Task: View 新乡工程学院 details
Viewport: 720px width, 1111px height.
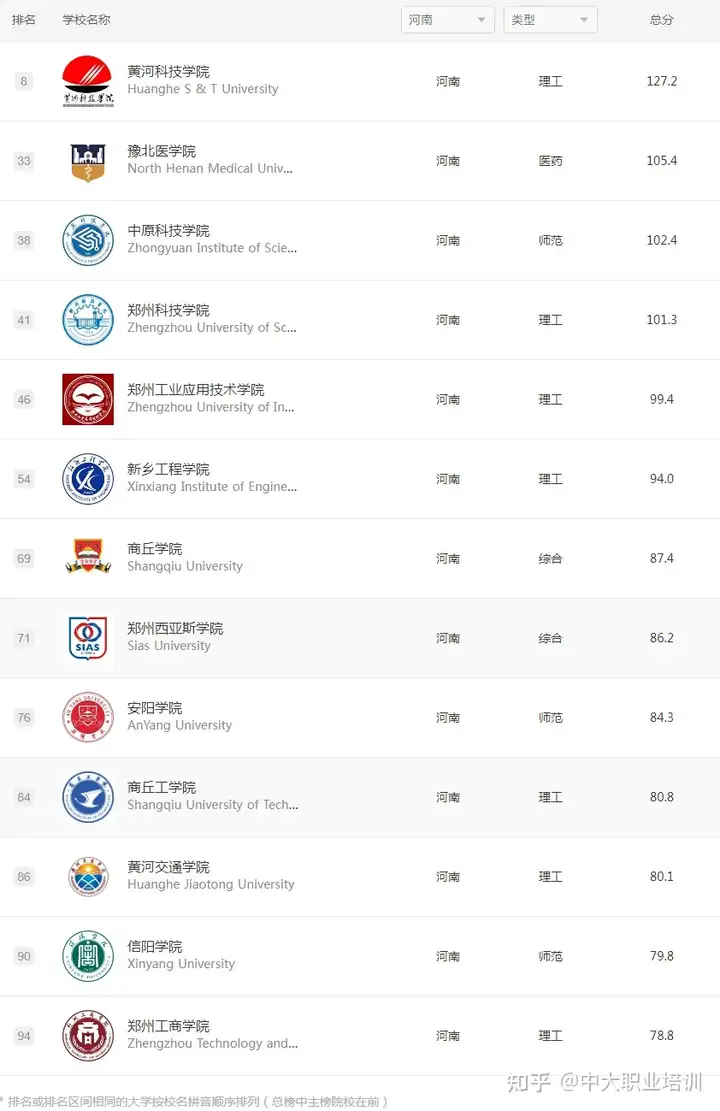Action: coord(360,479)
